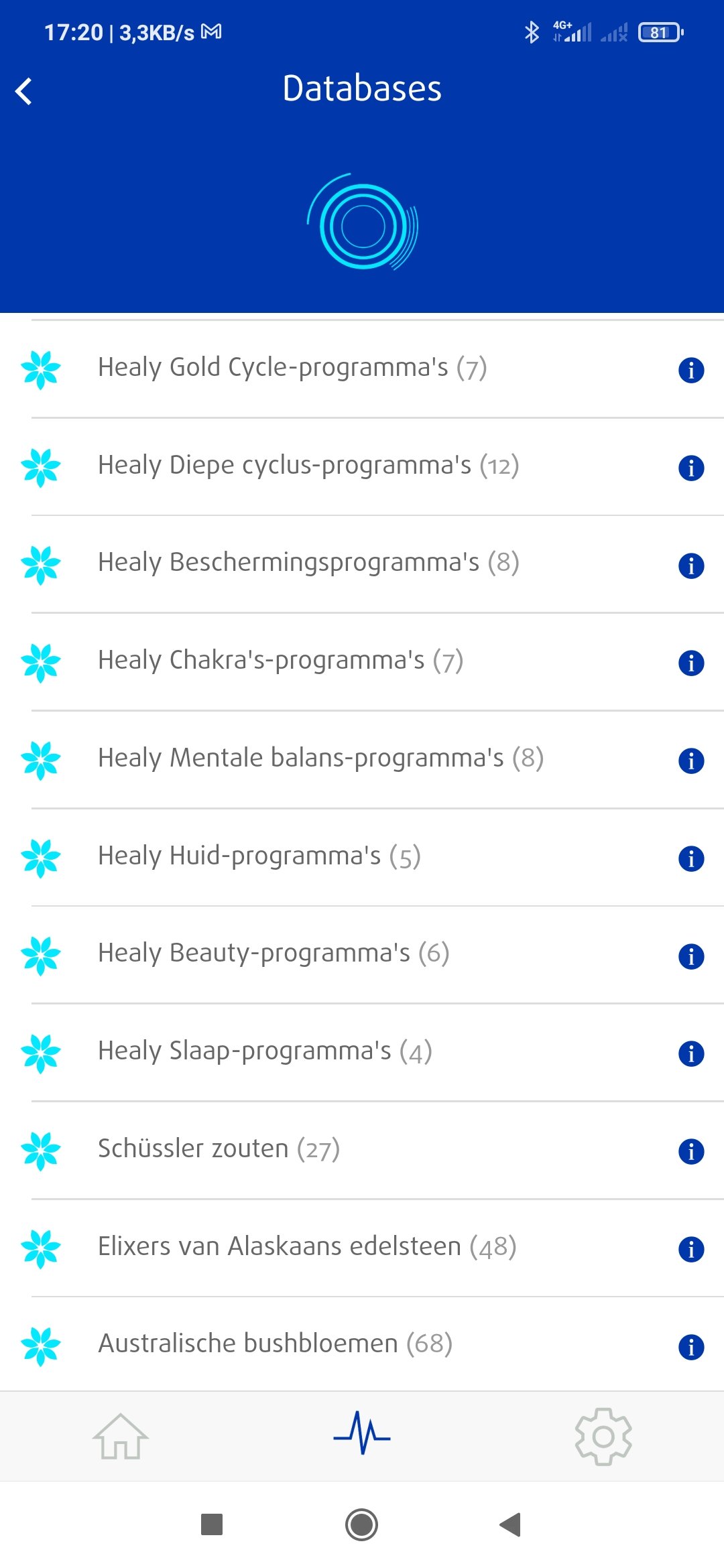Open Healy Beschermingsprogramma's list

coord(308,563)
